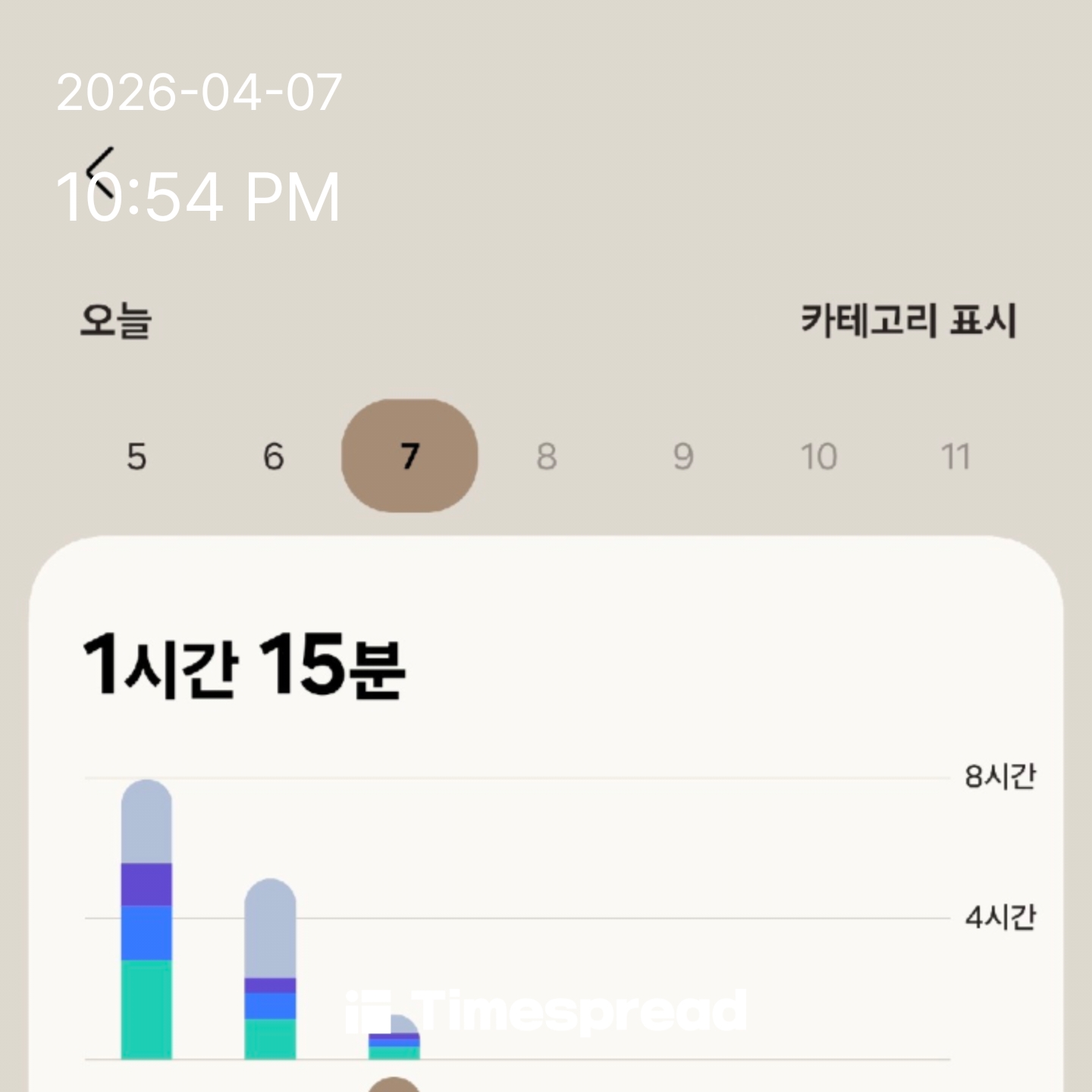1092x1092 pixels.
Task: Pick day 9 in the date row
Action: coord(682,457)
